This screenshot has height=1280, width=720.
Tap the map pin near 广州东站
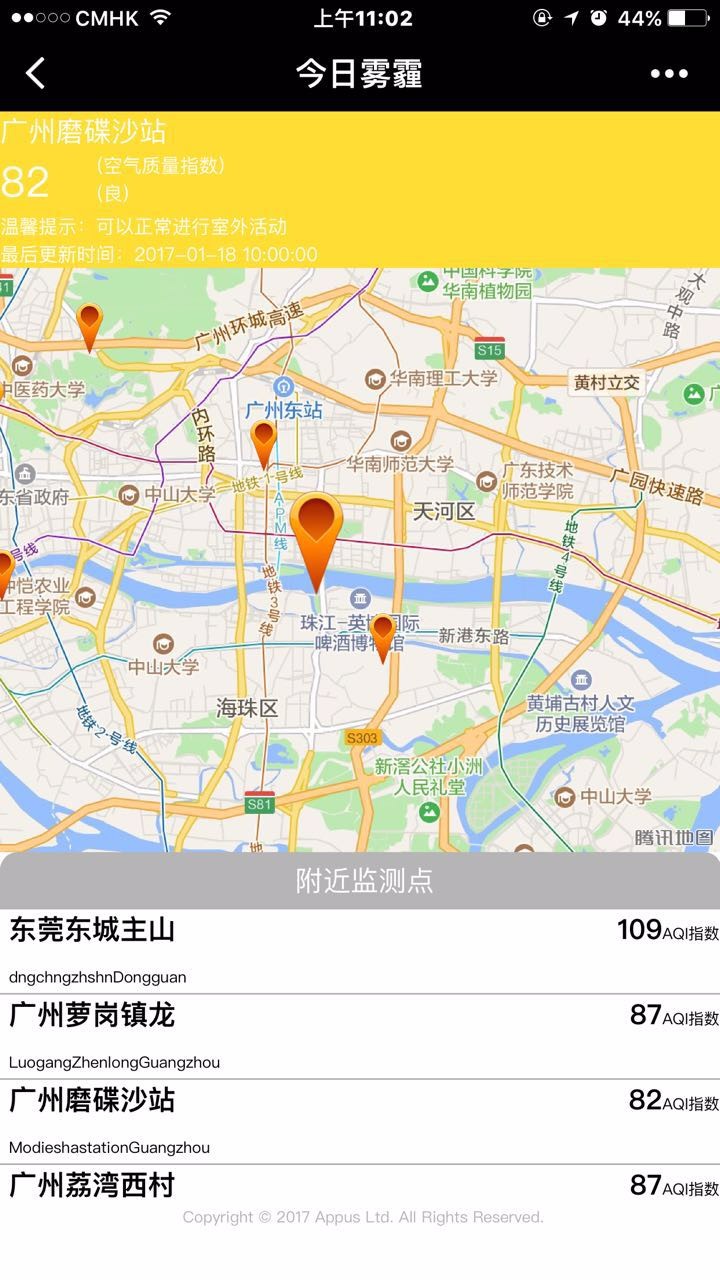263,440
